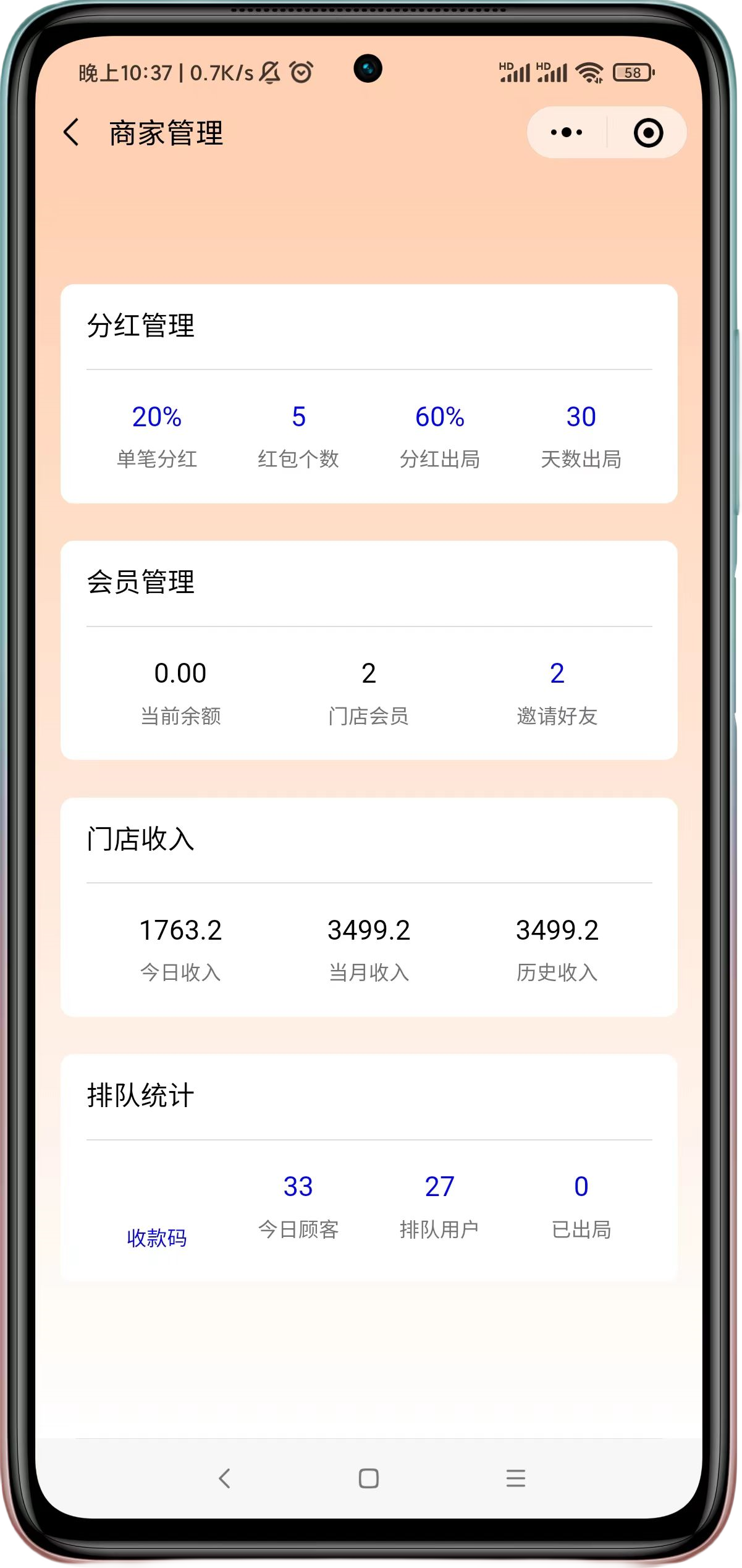The height and width of the screenshot is (1568, 742).
Task: Show the 收款码
Action: pos(157,1237)
